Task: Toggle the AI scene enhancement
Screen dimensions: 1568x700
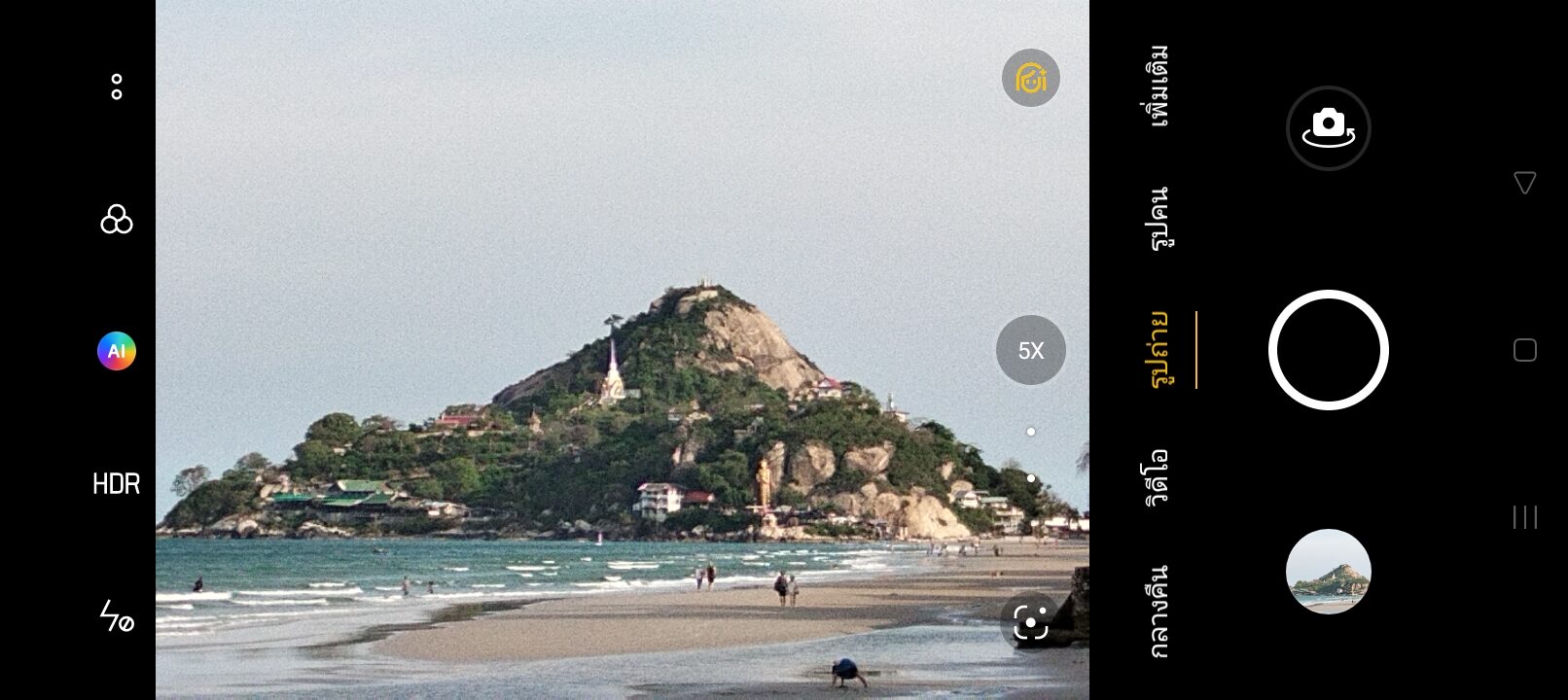Action: pos(117,351)
